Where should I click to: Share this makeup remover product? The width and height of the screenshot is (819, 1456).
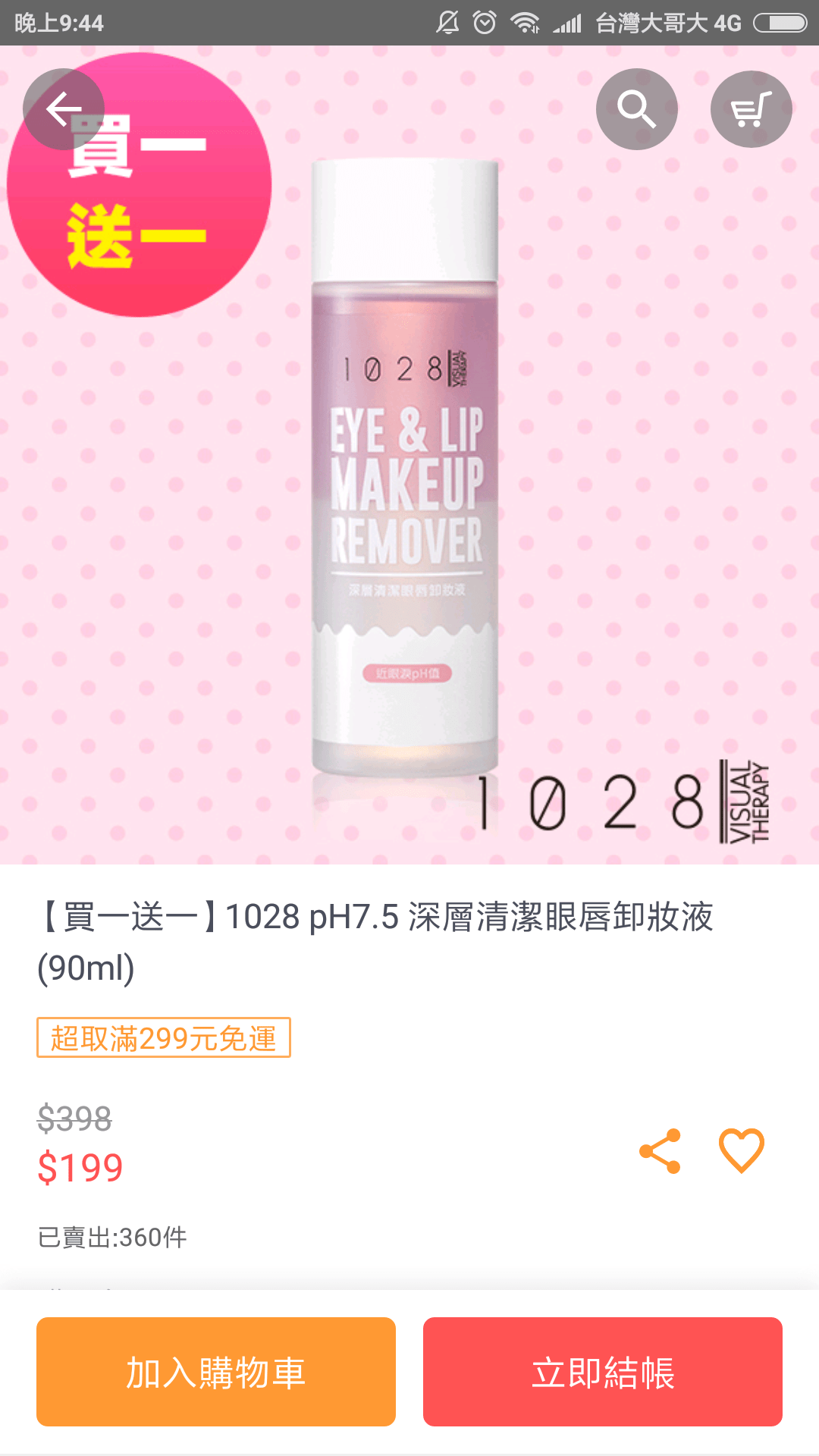tap(660, 1151)
